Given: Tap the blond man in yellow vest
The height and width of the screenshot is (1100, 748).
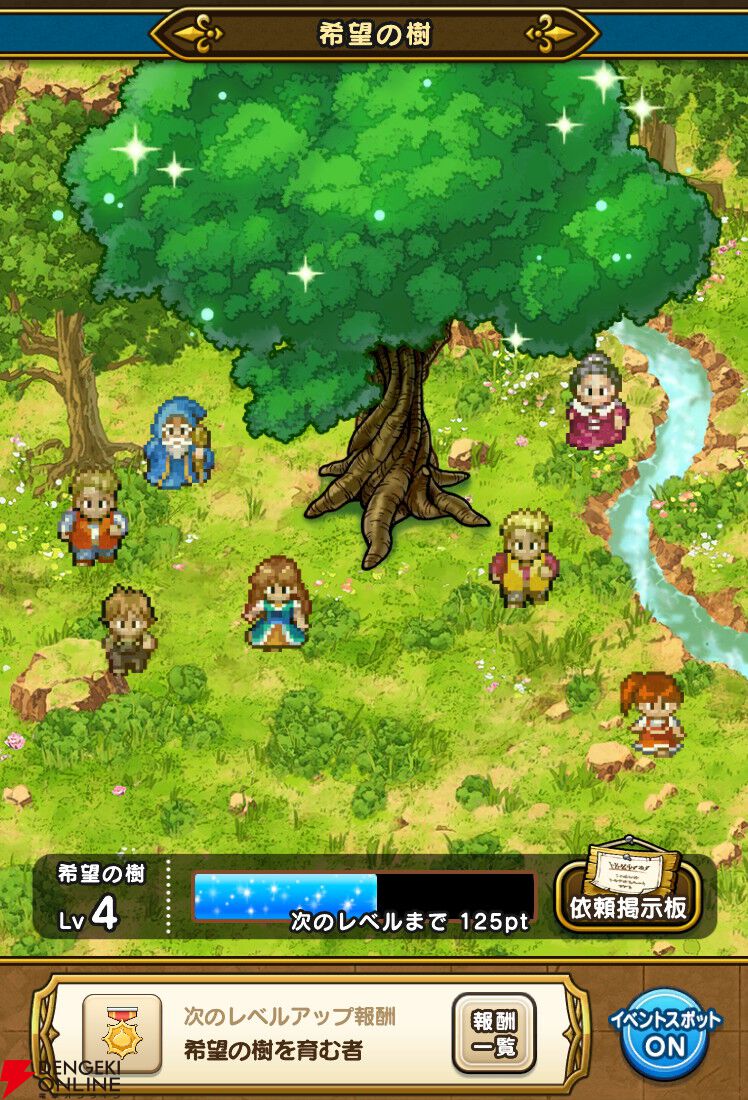Looking at the screenshot, I should point(525,558).
